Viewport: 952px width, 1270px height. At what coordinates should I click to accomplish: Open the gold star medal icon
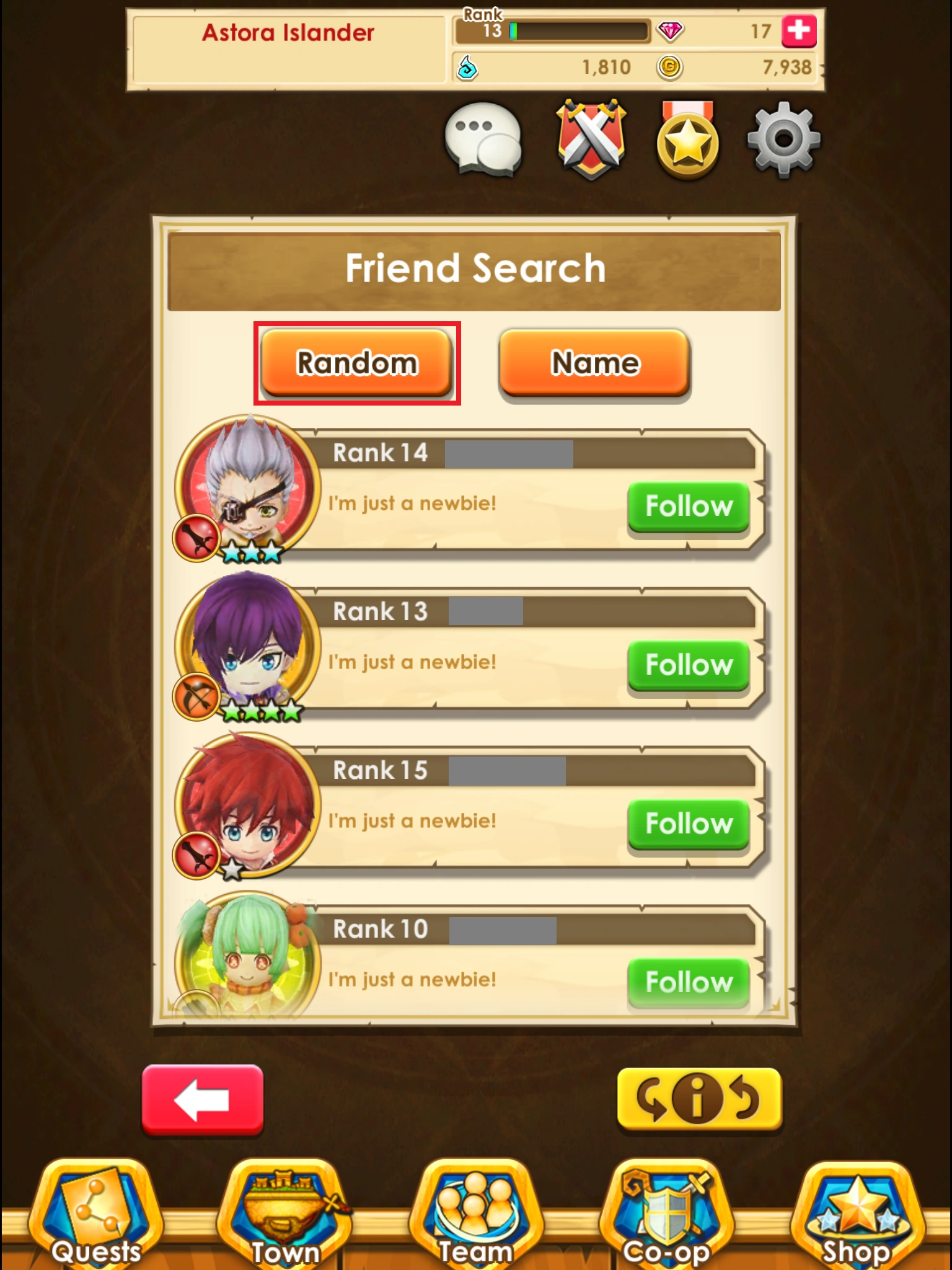(x=687, y=140)
